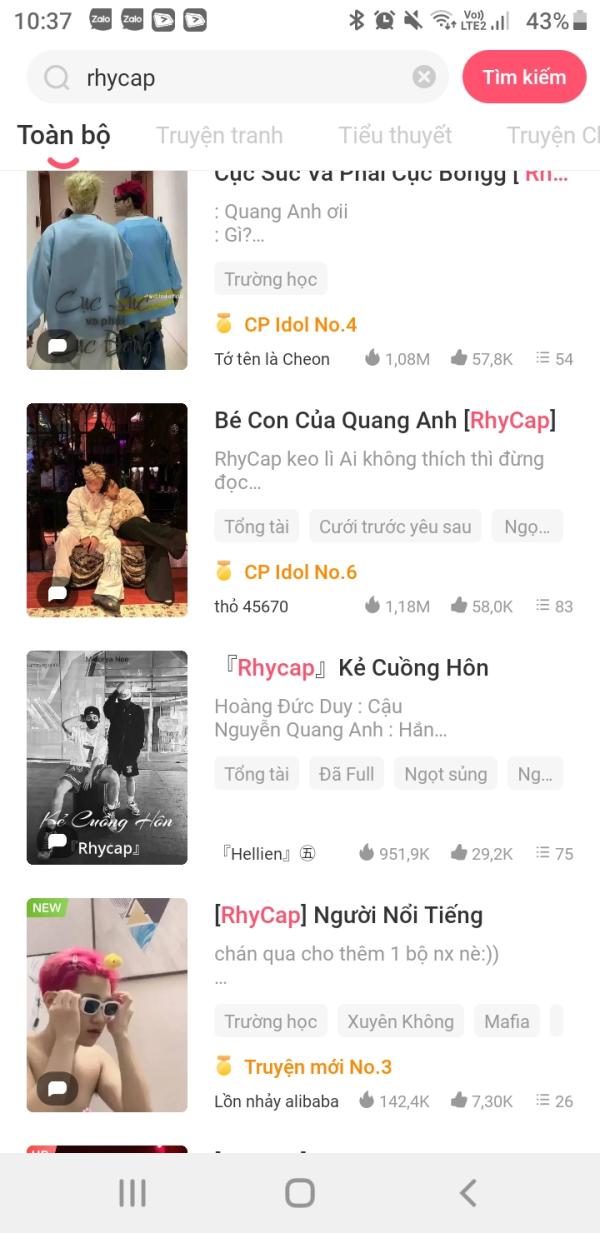Switch to the Truyện tranh tab
Viewport: 600px width, 1233px height.
point(219,135)
